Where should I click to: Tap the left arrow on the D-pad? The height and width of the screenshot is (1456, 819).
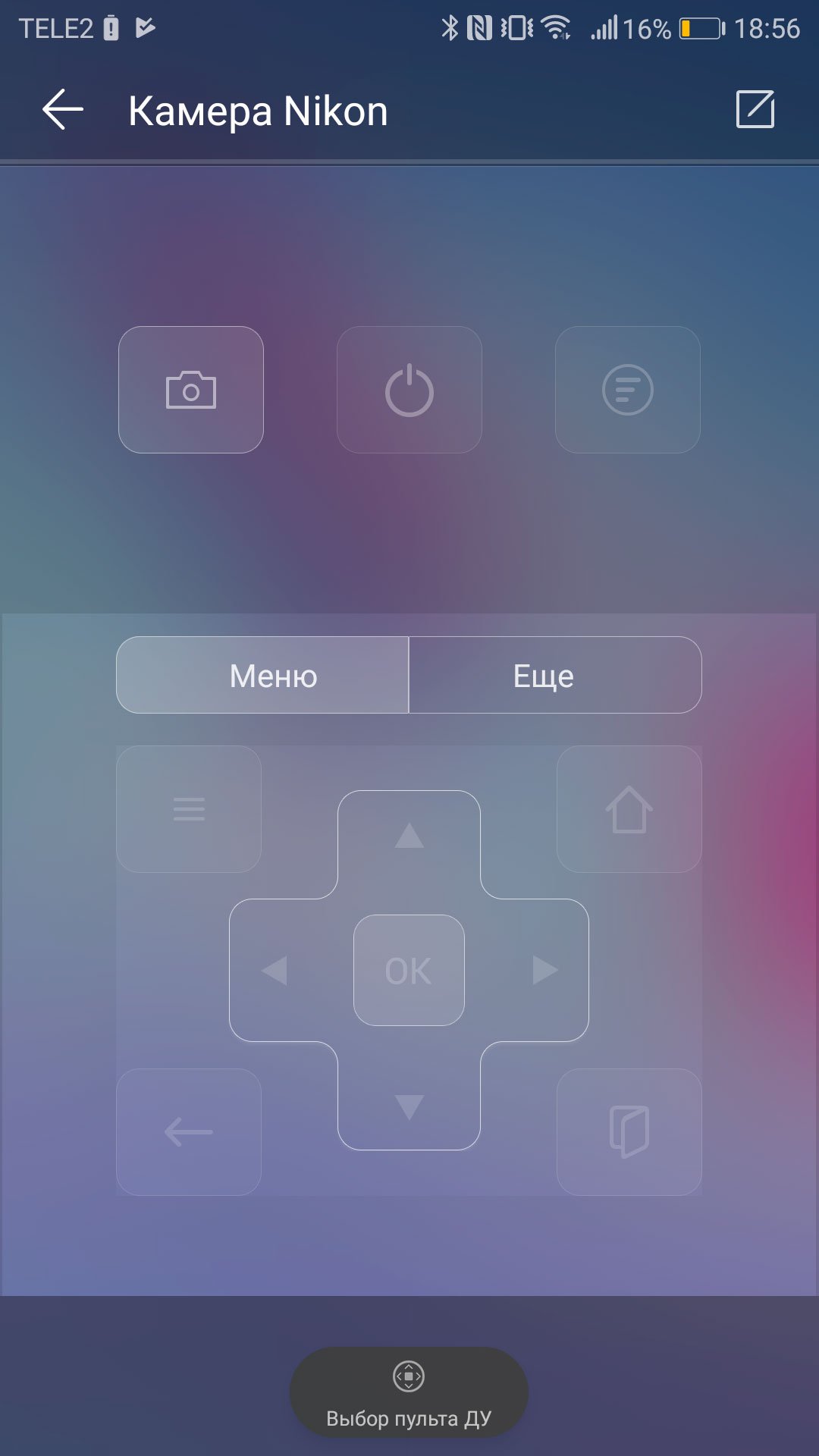coord(275,971)
